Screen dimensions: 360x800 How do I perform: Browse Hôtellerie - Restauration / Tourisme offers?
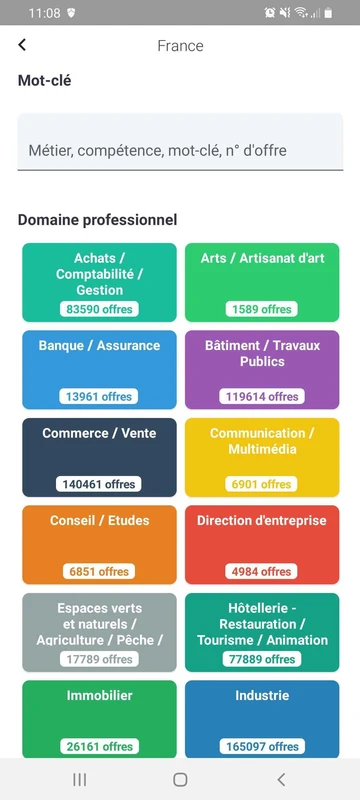pyautogui.click(x=262, y=632)
